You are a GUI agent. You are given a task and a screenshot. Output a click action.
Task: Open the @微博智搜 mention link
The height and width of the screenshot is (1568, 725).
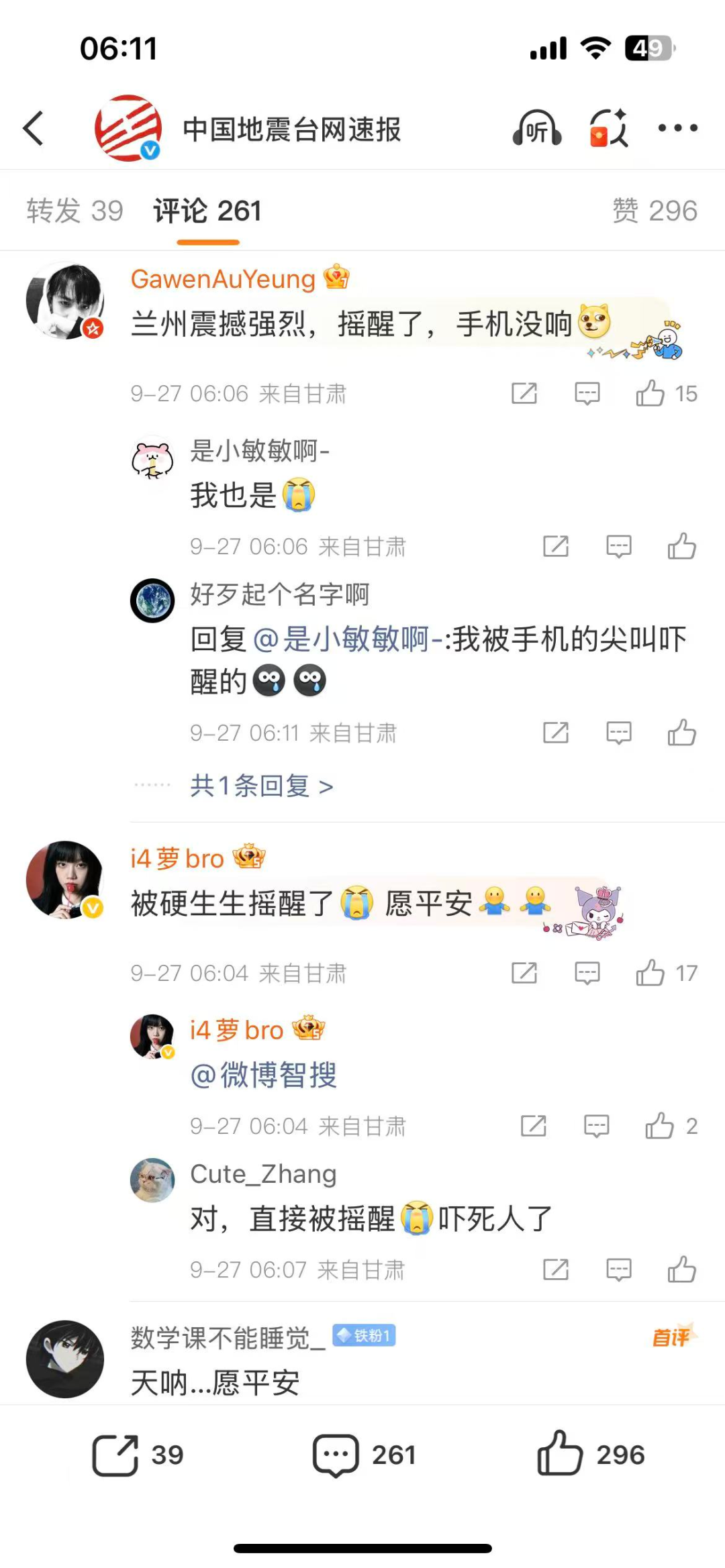pyautogui.click(x=263, y=1076)
